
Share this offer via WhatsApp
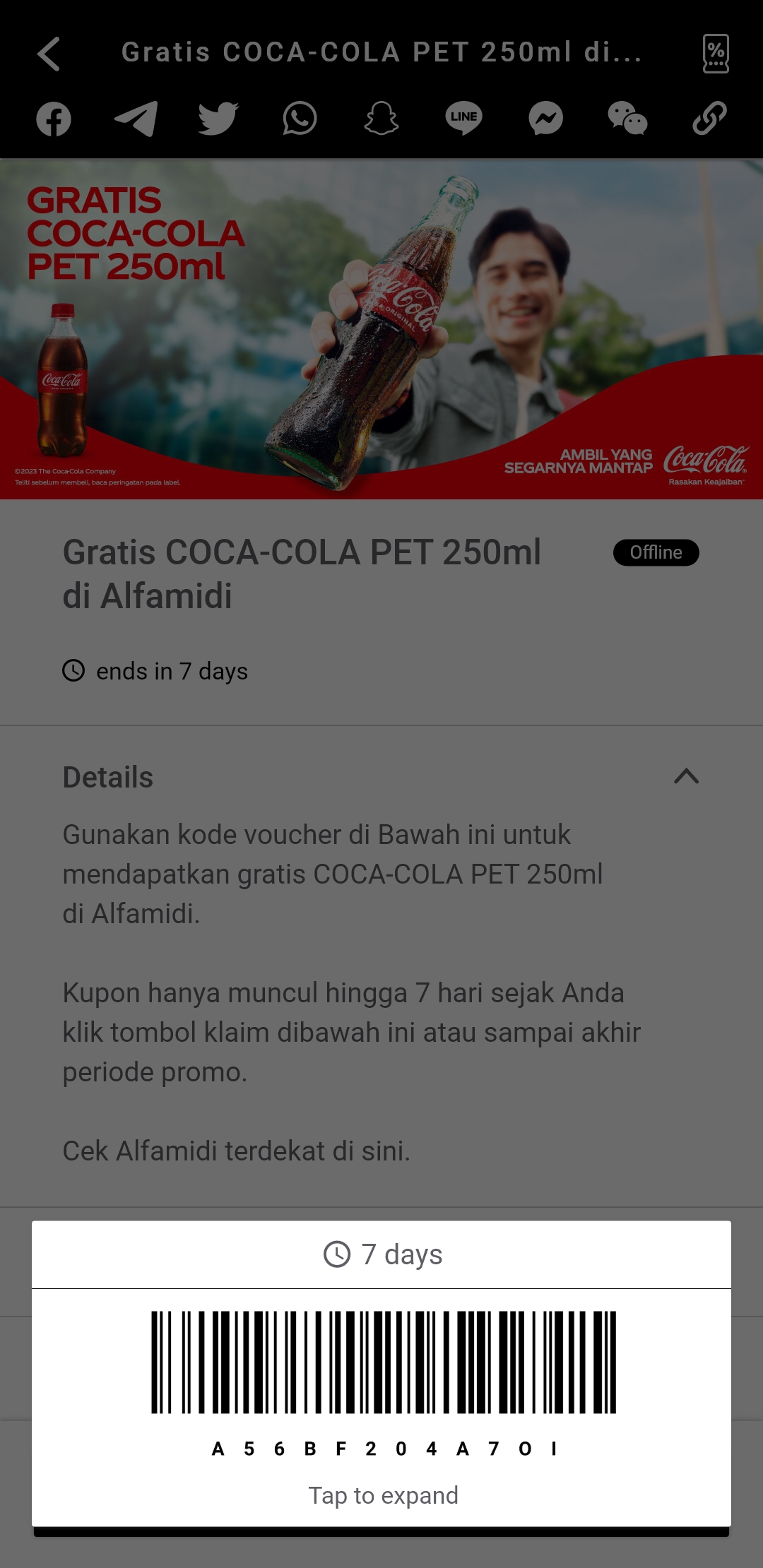point(300,119)
